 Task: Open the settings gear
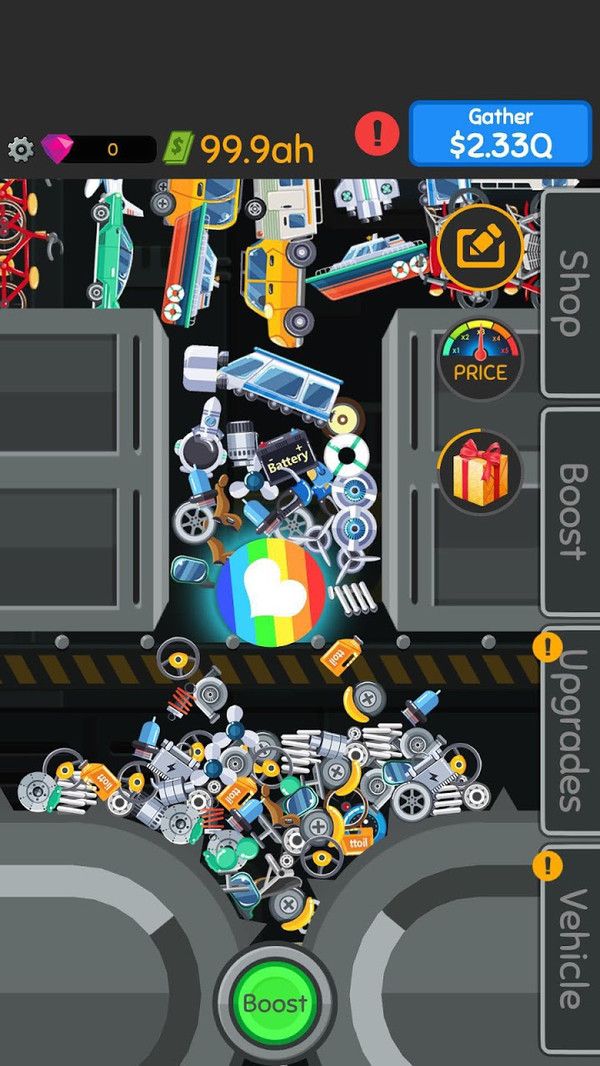pos(20,150)
